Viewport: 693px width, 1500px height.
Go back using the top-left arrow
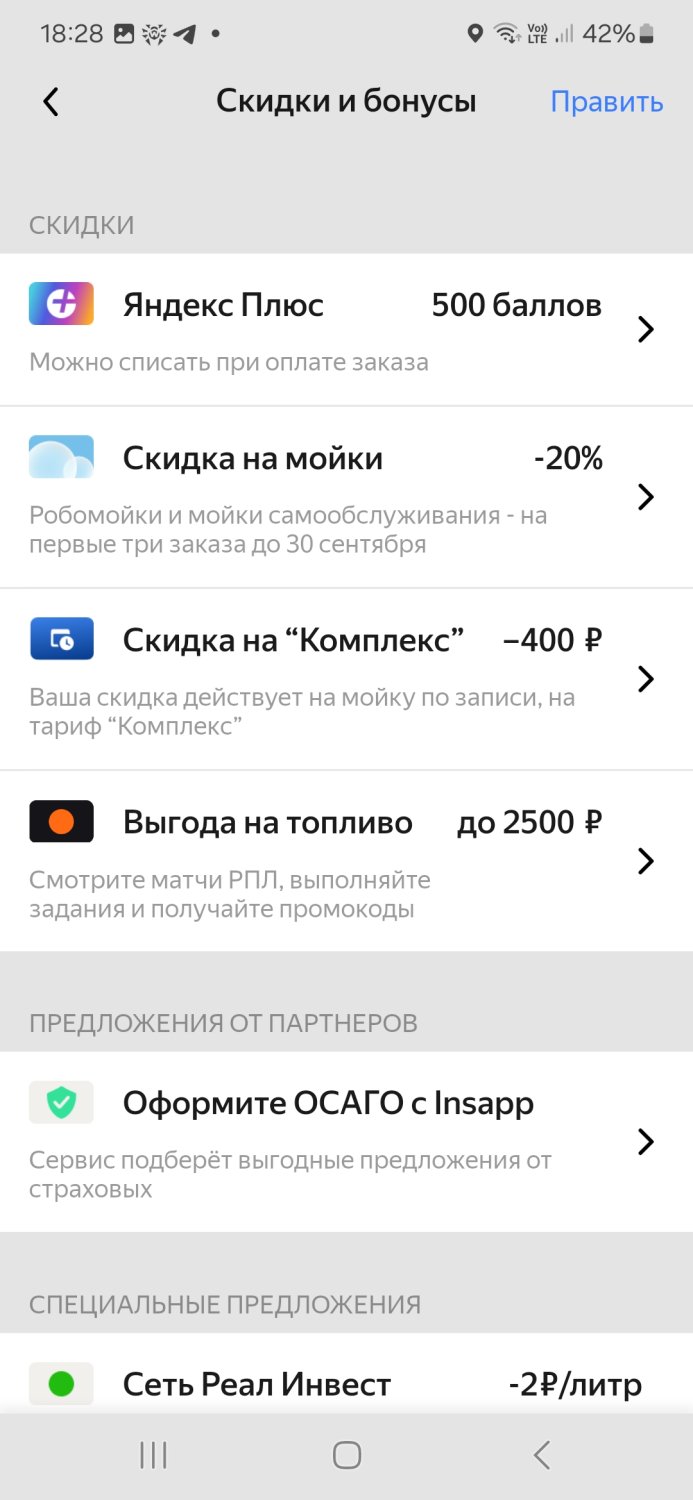(51, 102)
